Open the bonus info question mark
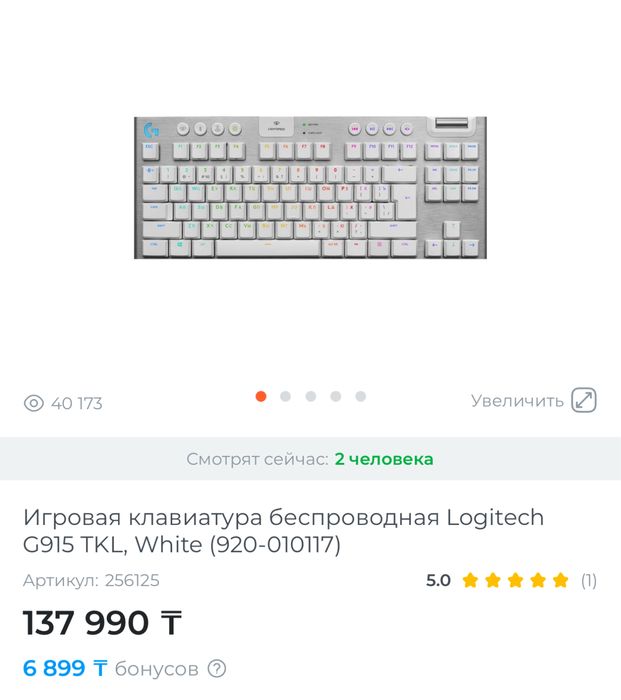 tap(217, 669)
